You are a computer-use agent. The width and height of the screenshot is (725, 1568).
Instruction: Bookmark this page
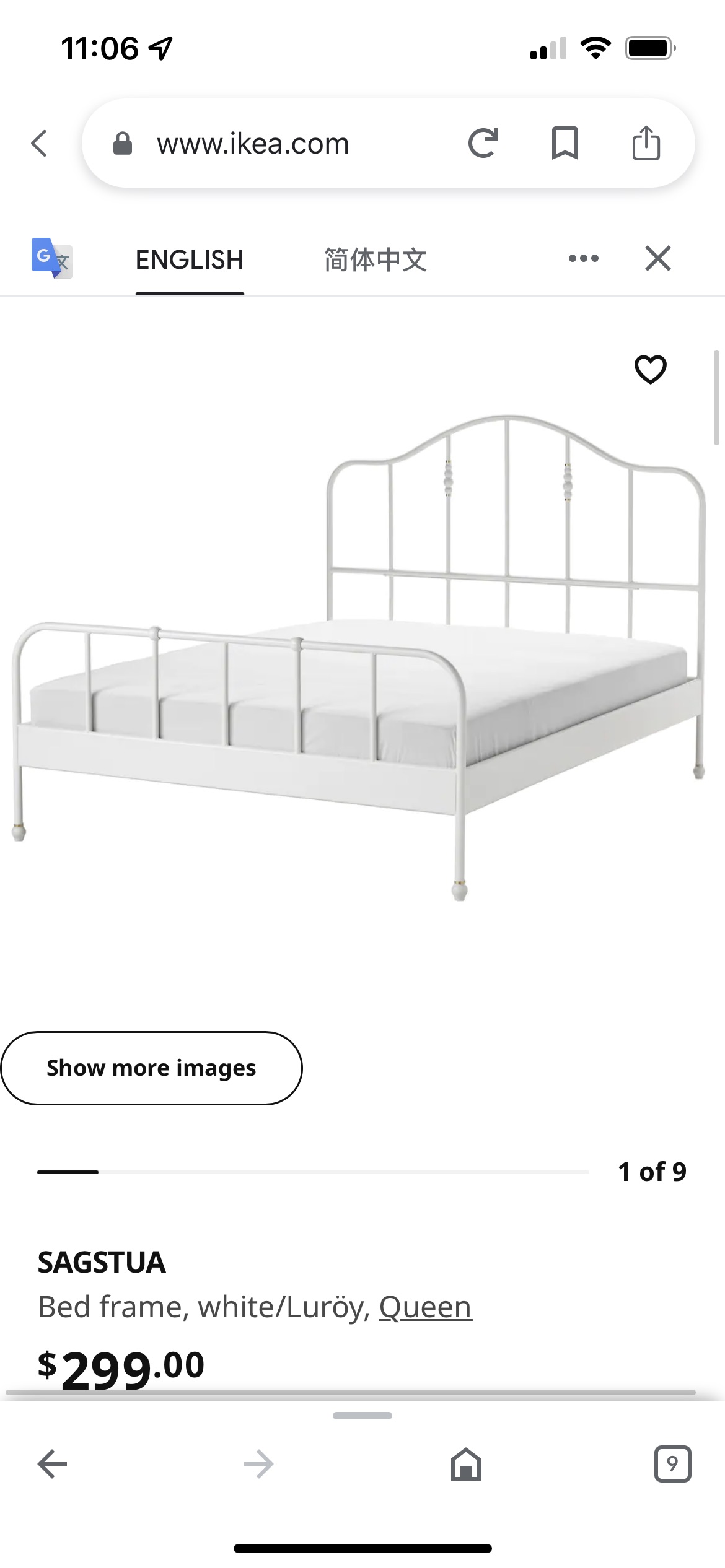click(x=565, y=143)
